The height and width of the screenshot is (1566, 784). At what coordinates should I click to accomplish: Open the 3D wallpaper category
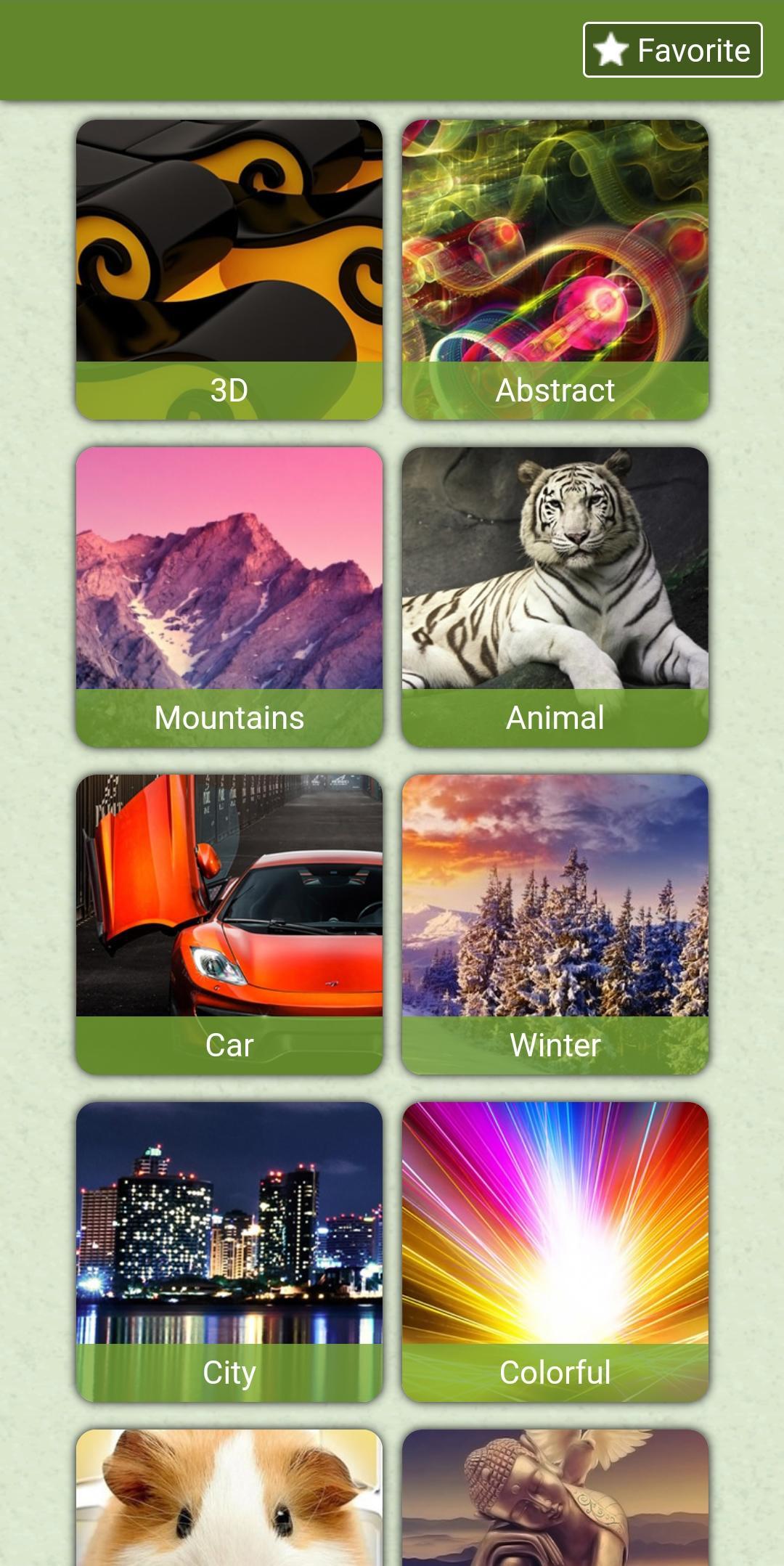click(x=229, y=269)
